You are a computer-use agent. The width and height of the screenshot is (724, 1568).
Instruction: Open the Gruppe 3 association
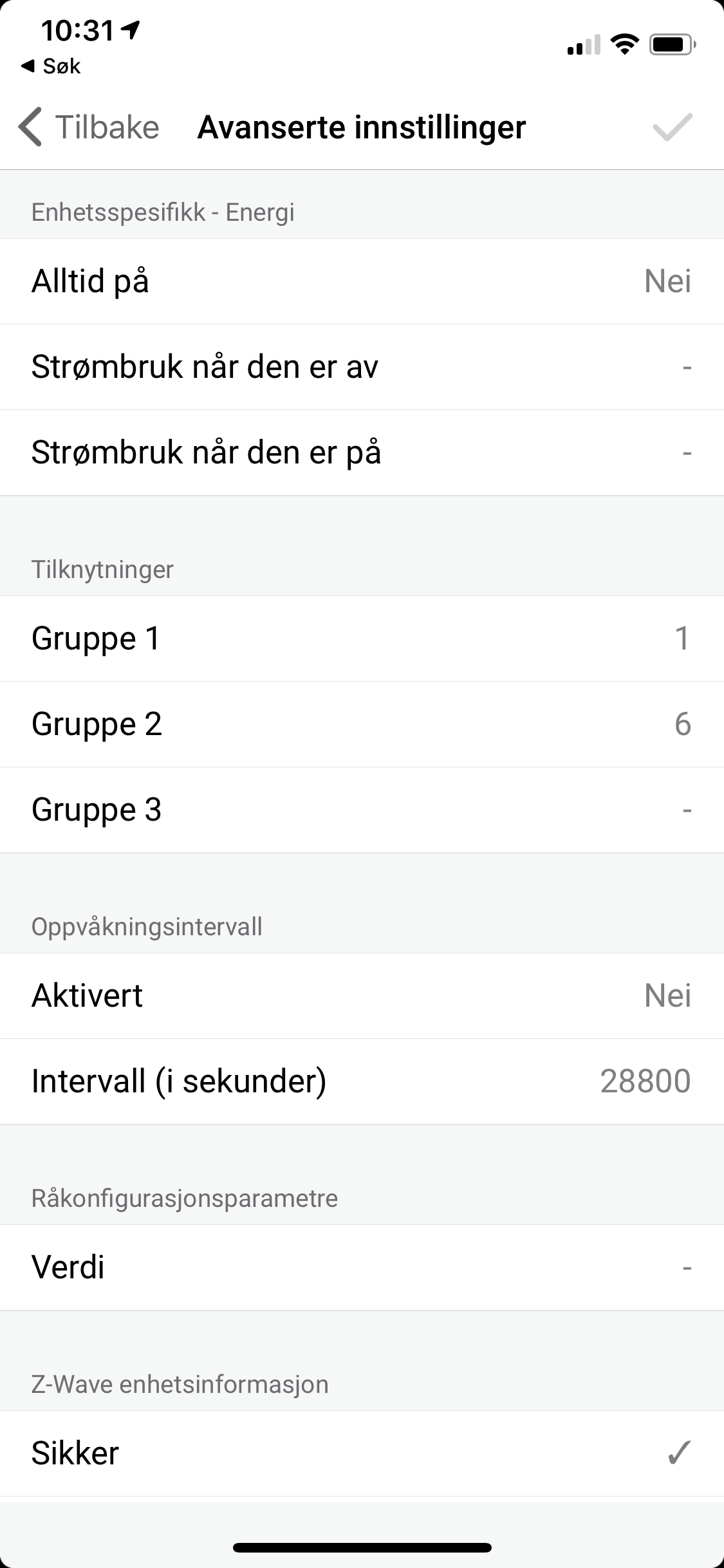362,810
